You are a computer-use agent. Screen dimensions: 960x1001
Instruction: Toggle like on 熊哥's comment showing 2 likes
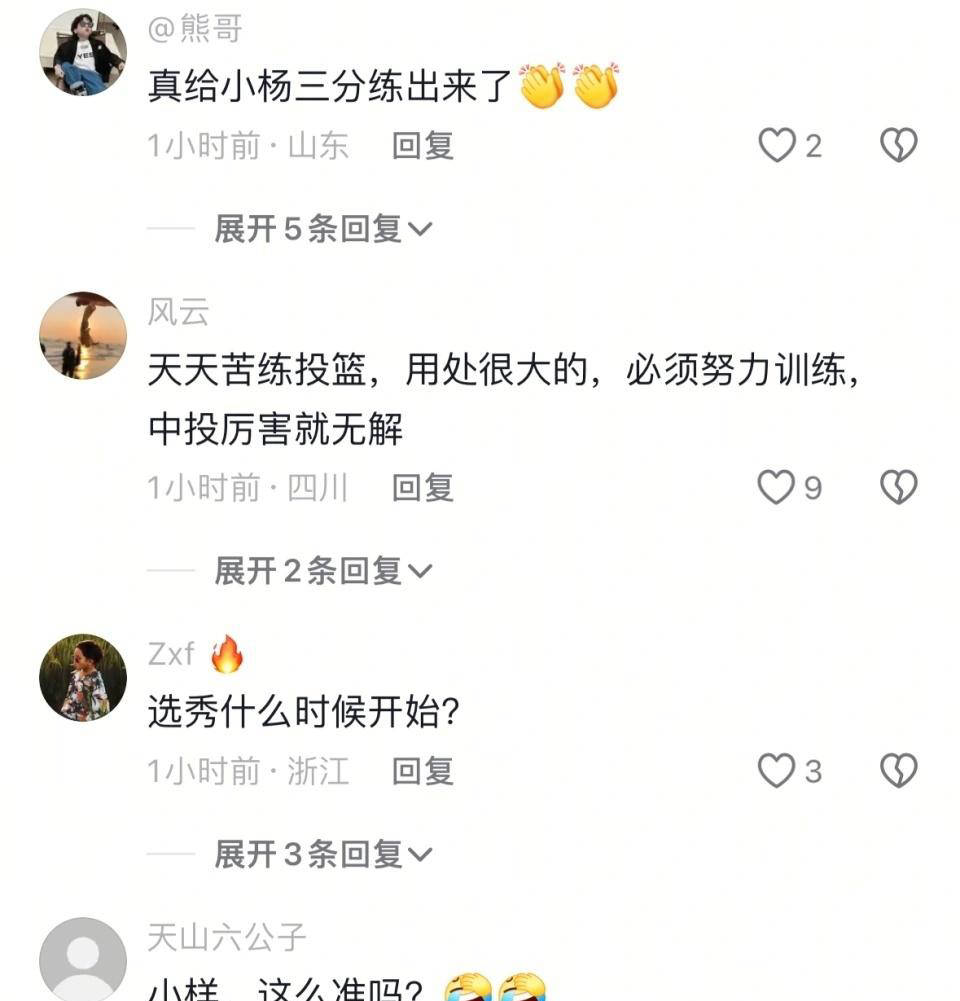(x=777, y=147)
